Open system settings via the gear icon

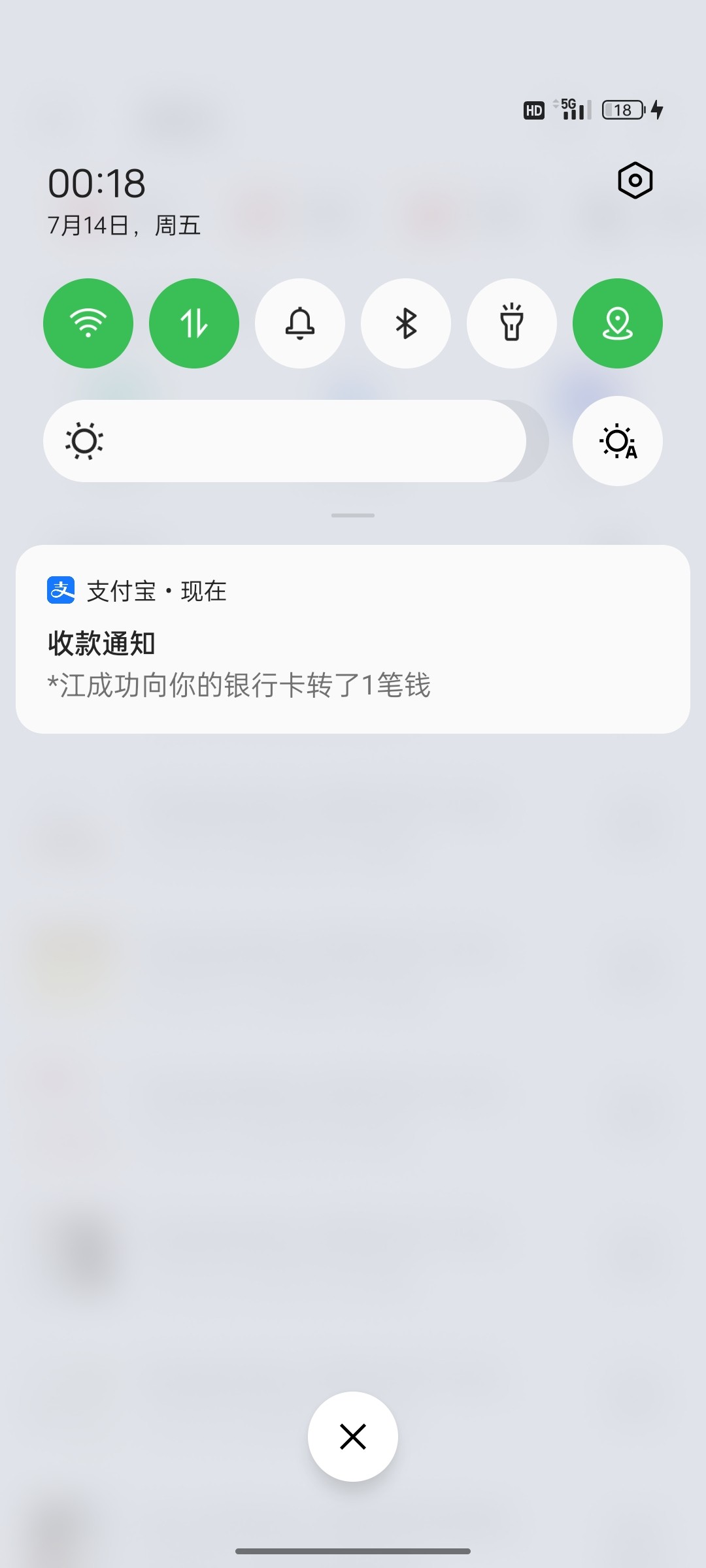pyautogui.click(x=635, y=180)
